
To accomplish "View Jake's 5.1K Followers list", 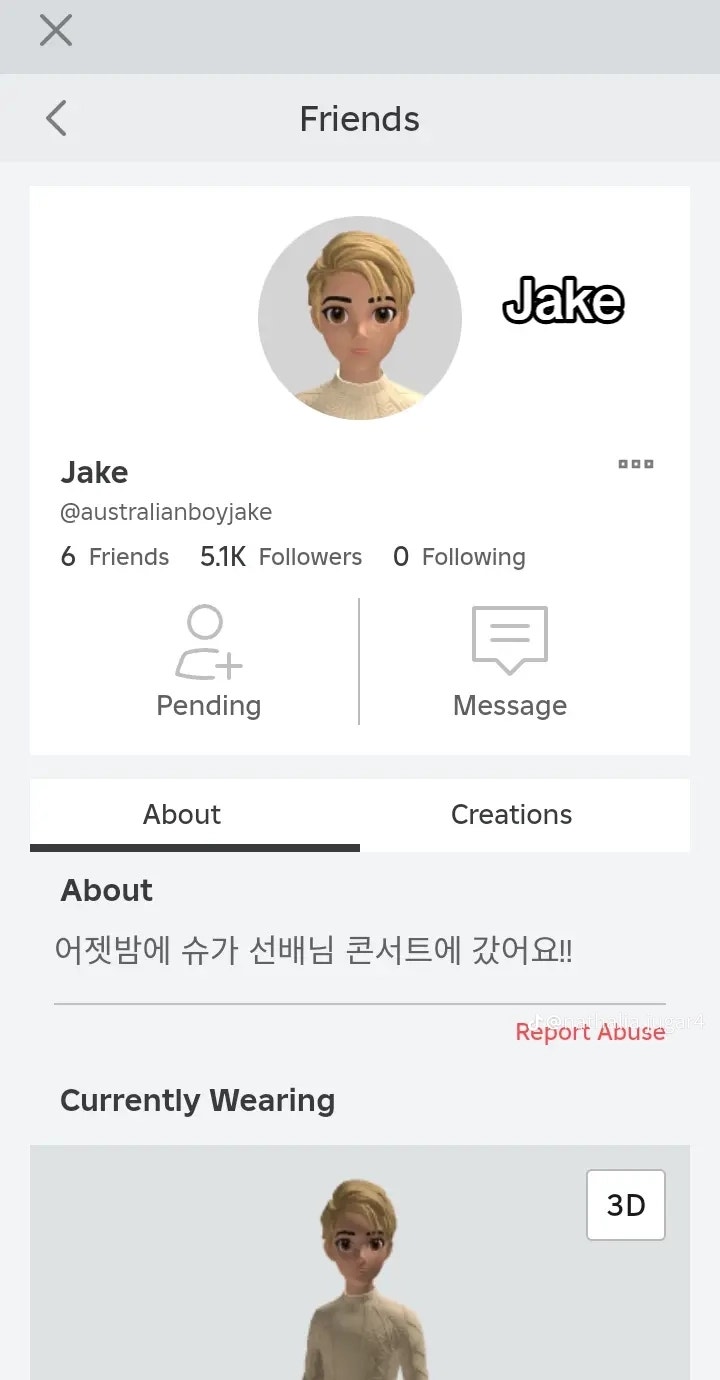I will point(281,557).
